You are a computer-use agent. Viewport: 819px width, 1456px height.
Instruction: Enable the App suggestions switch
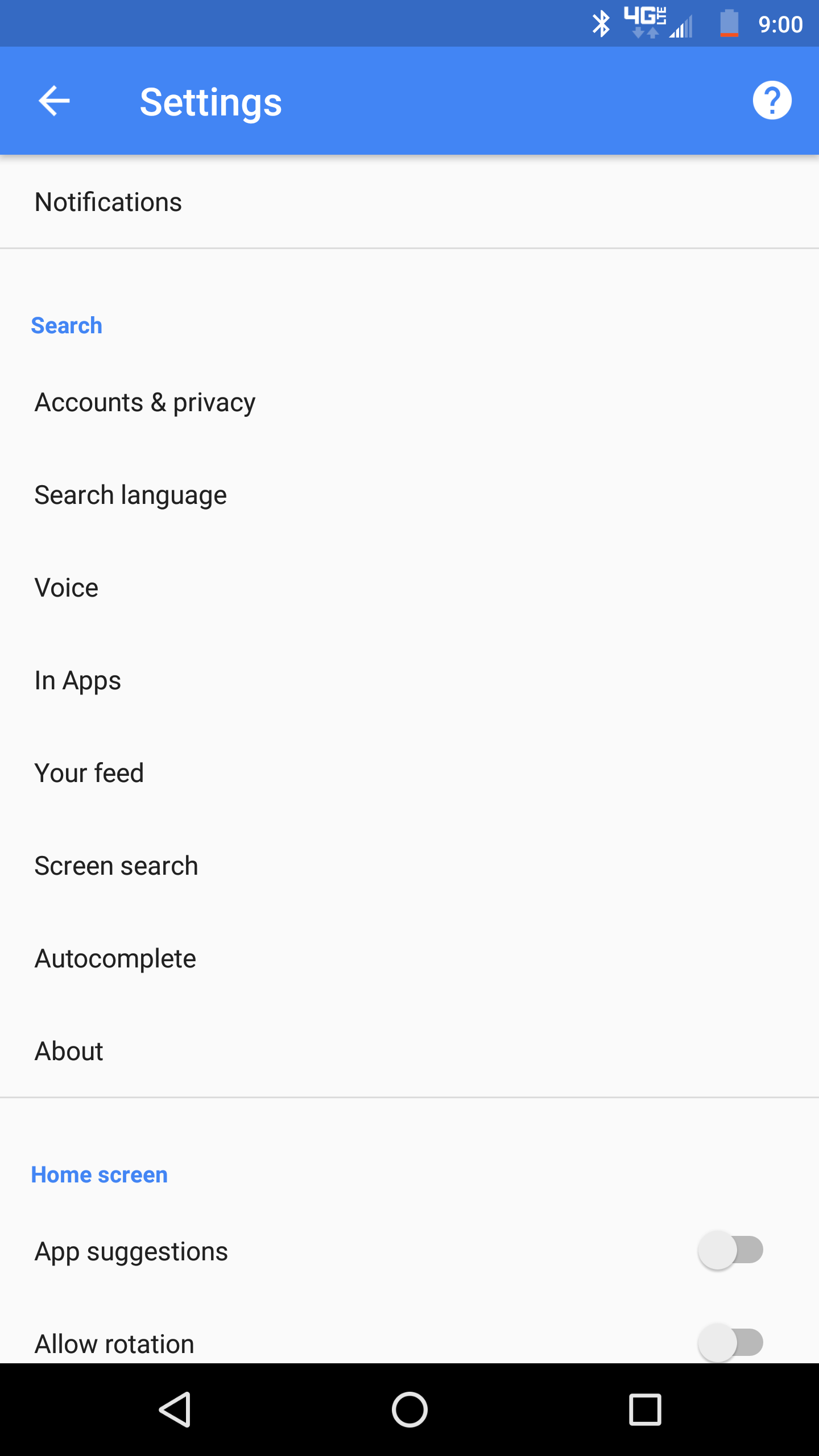(x=730, y=1251)
